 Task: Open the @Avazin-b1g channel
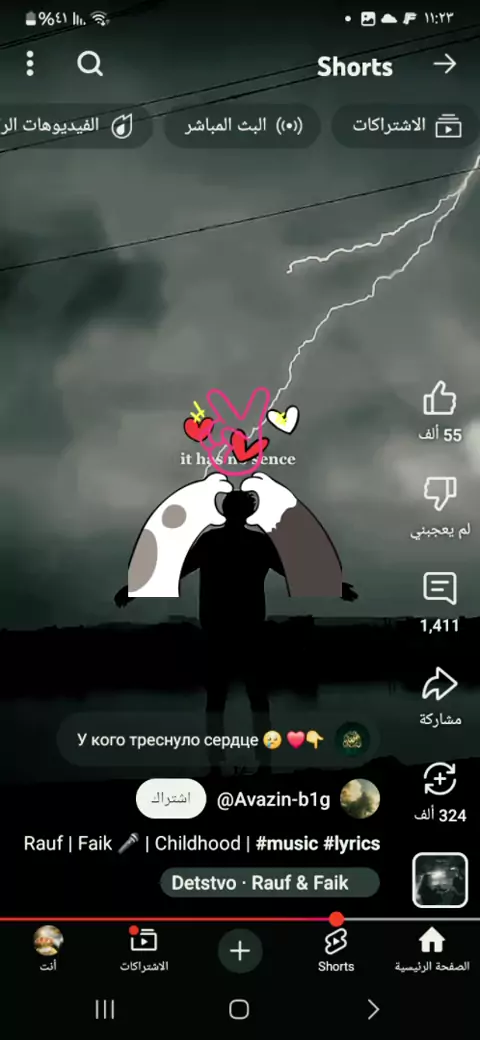pos(273,800)
